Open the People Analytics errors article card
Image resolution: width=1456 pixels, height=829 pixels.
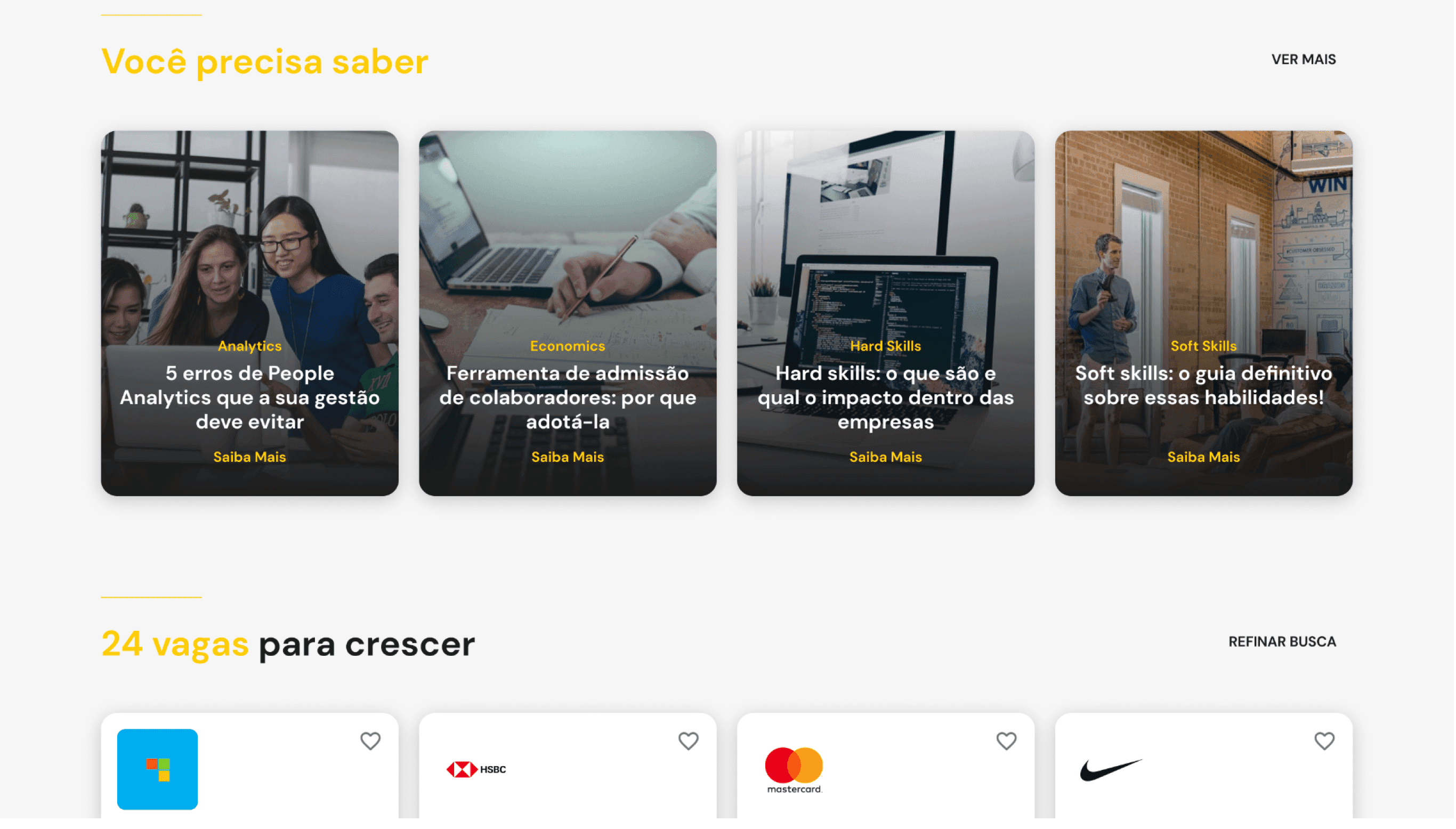[x=249, y=396]
